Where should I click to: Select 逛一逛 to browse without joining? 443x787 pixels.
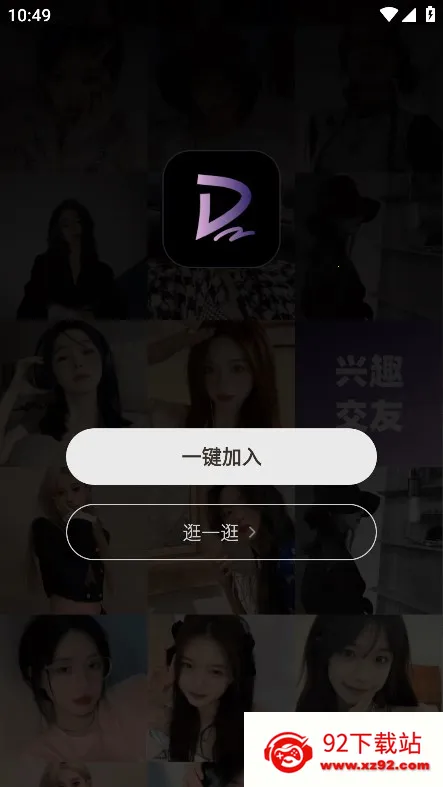221,532
